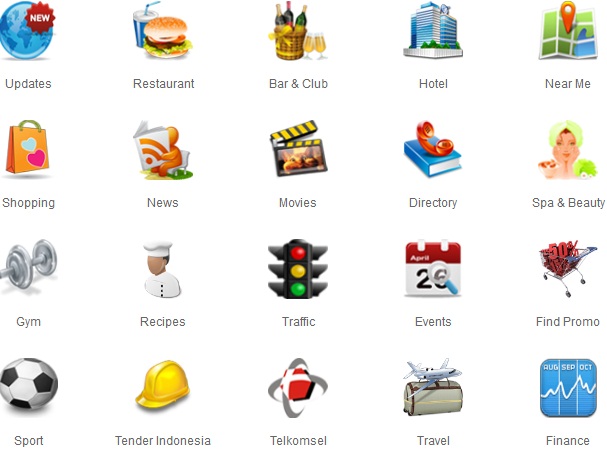Open the Events calendar
607x451 pixels.
(x=433, y=270)
